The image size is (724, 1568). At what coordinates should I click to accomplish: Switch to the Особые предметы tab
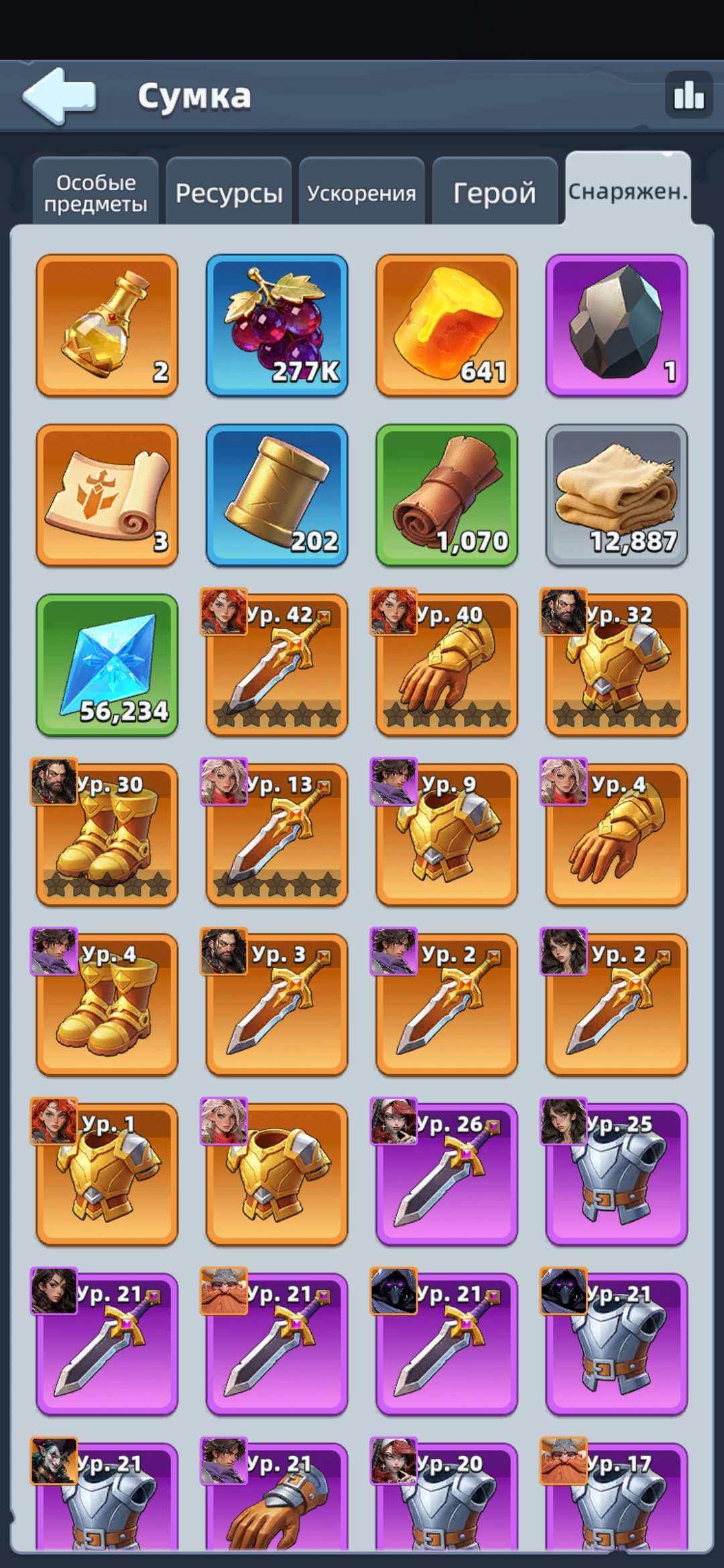click(x=95, y=192)
